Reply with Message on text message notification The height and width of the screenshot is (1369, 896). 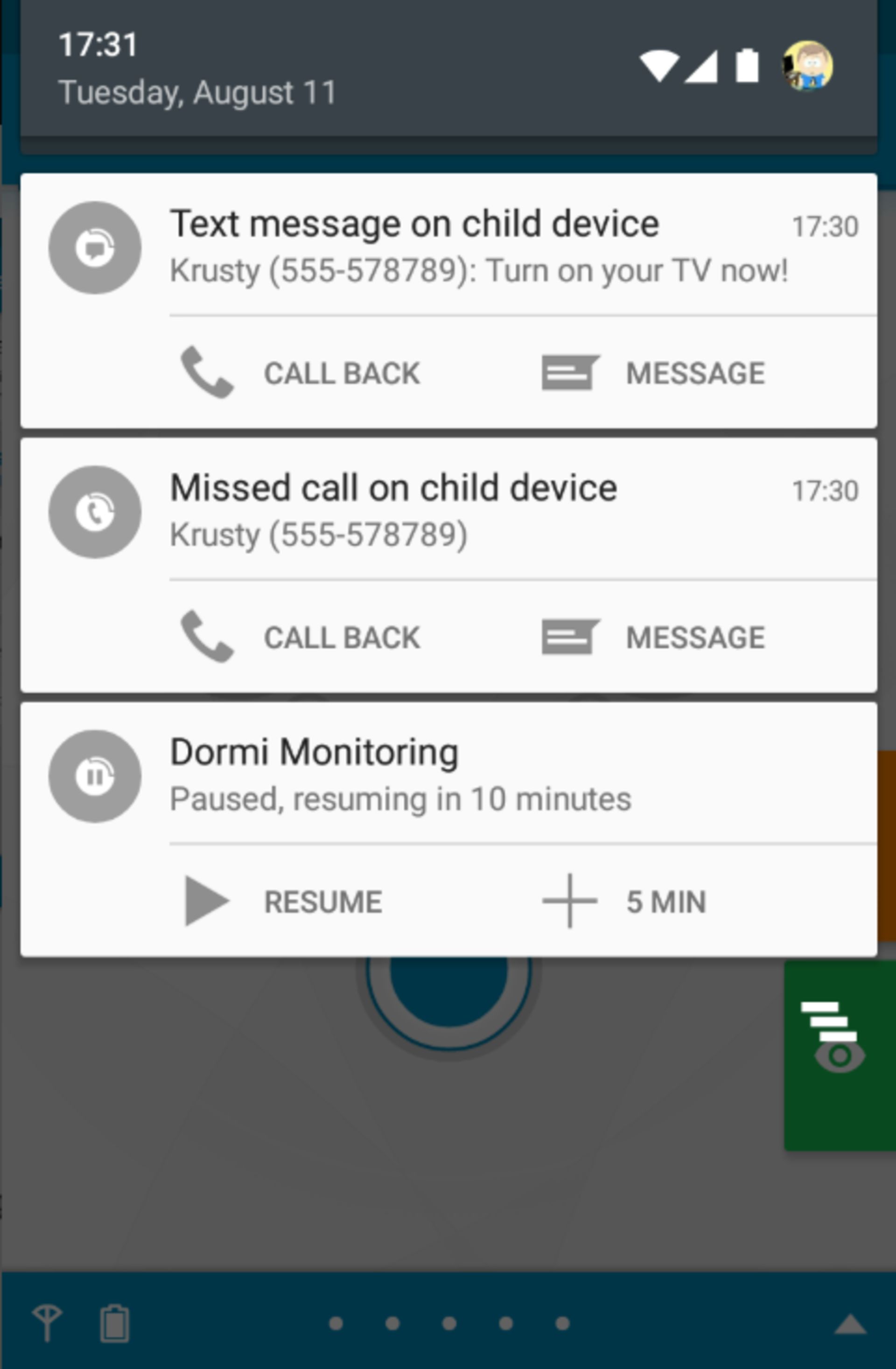click(653, 373)
